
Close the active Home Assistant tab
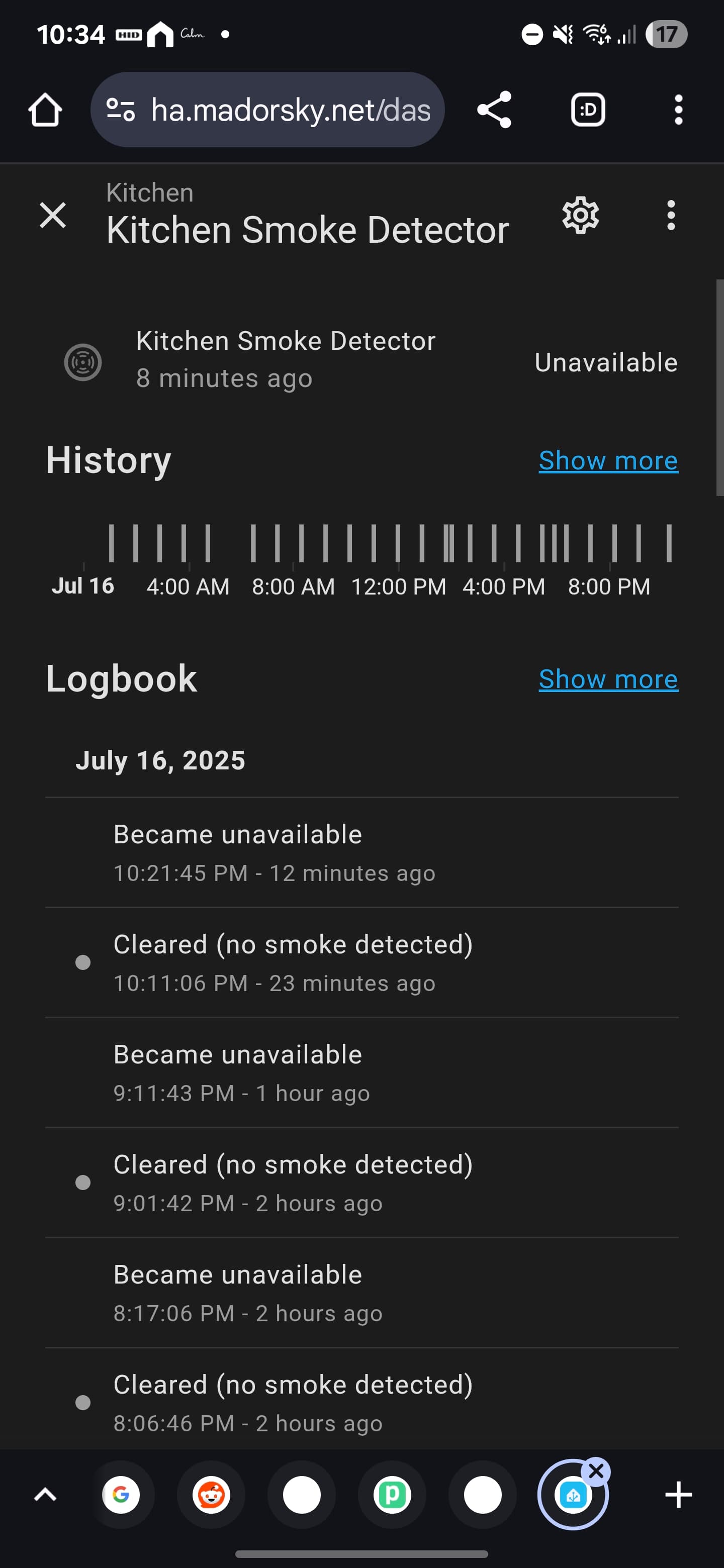596,1472
